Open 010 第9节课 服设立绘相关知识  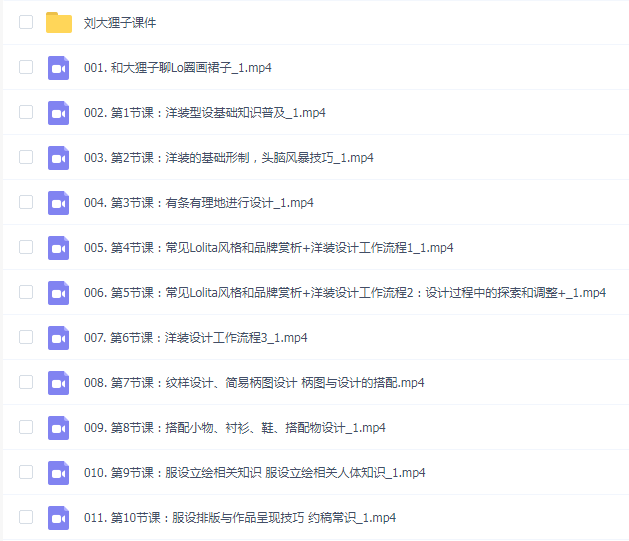254,473
